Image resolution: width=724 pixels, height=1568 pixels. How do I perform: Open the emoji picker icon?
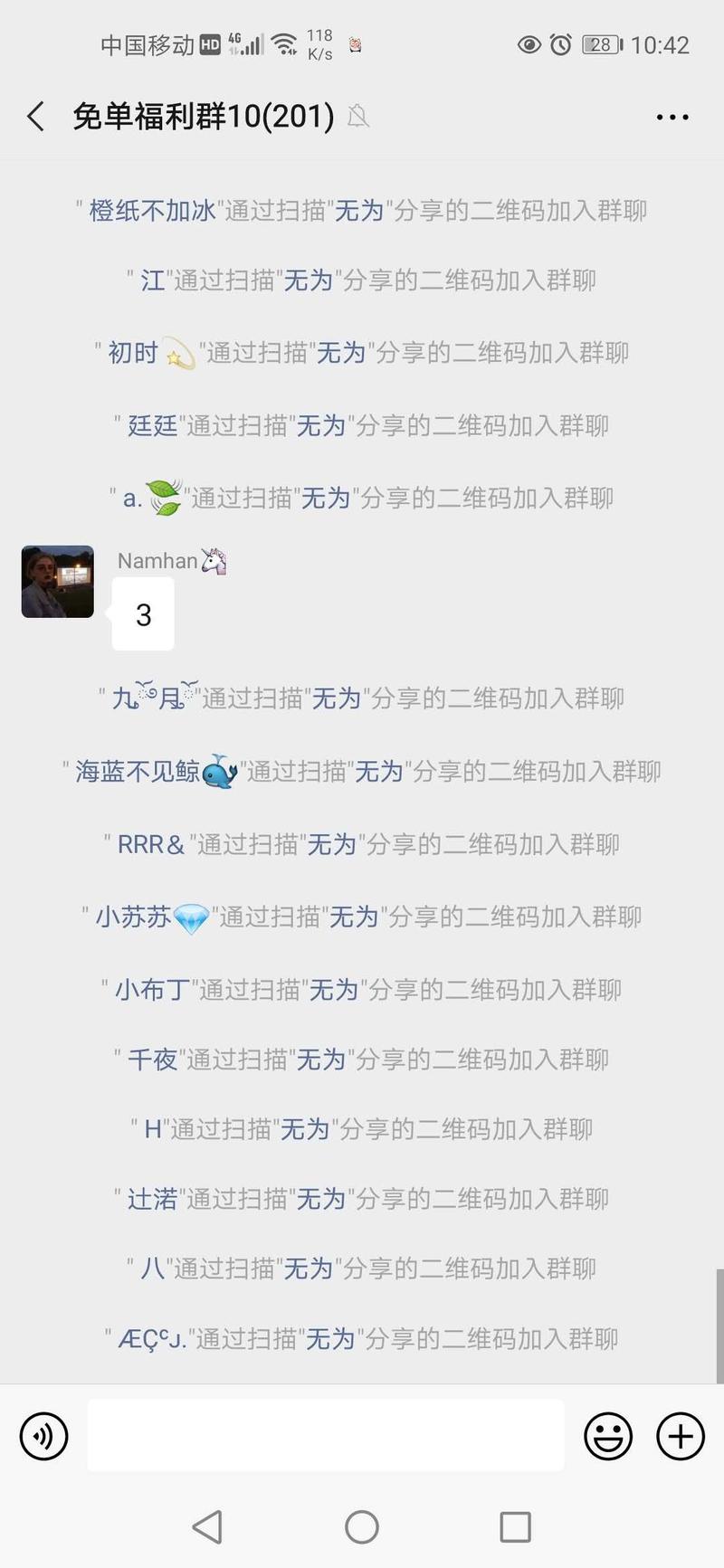[608, 1436]
